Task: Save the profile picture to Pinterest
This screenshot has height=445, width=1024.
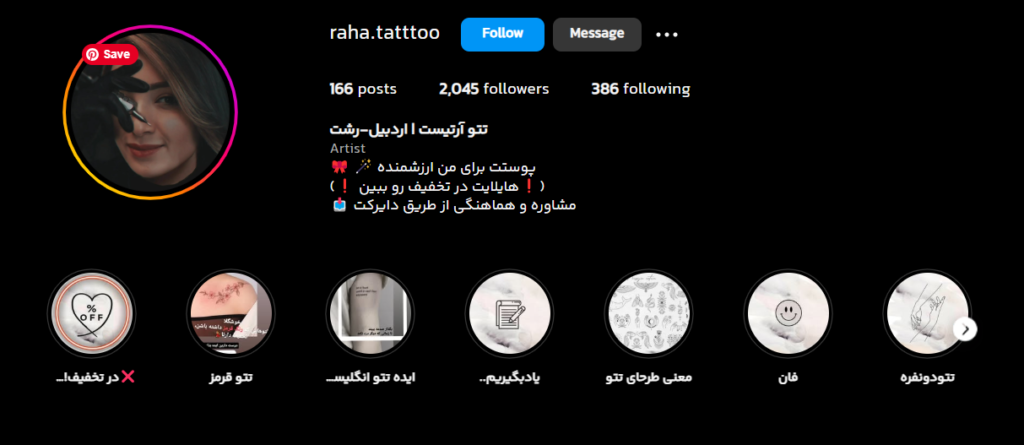Action: [x=108, y=54]
